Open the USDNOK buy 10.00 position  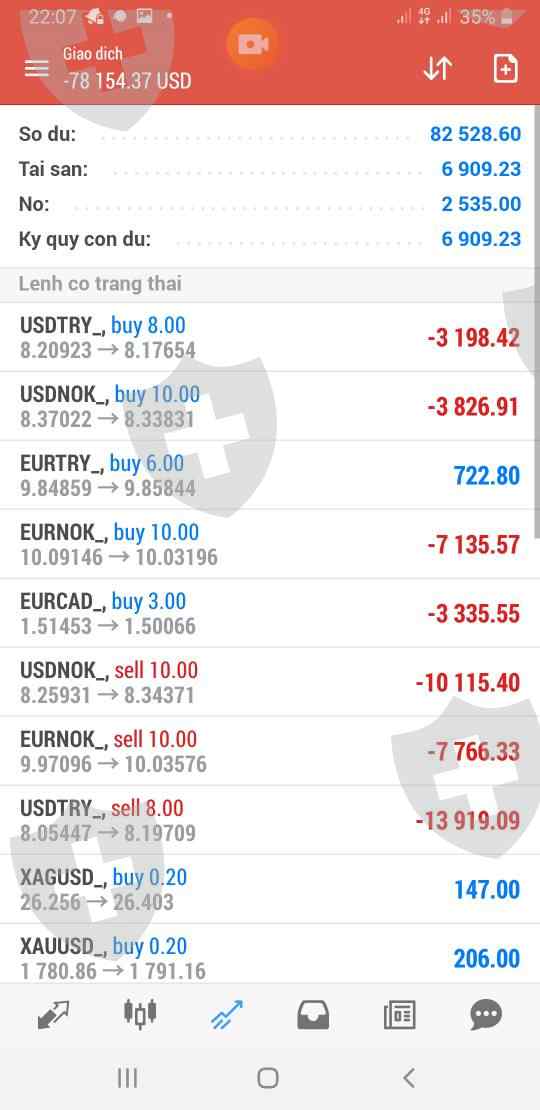coord(270,406)
